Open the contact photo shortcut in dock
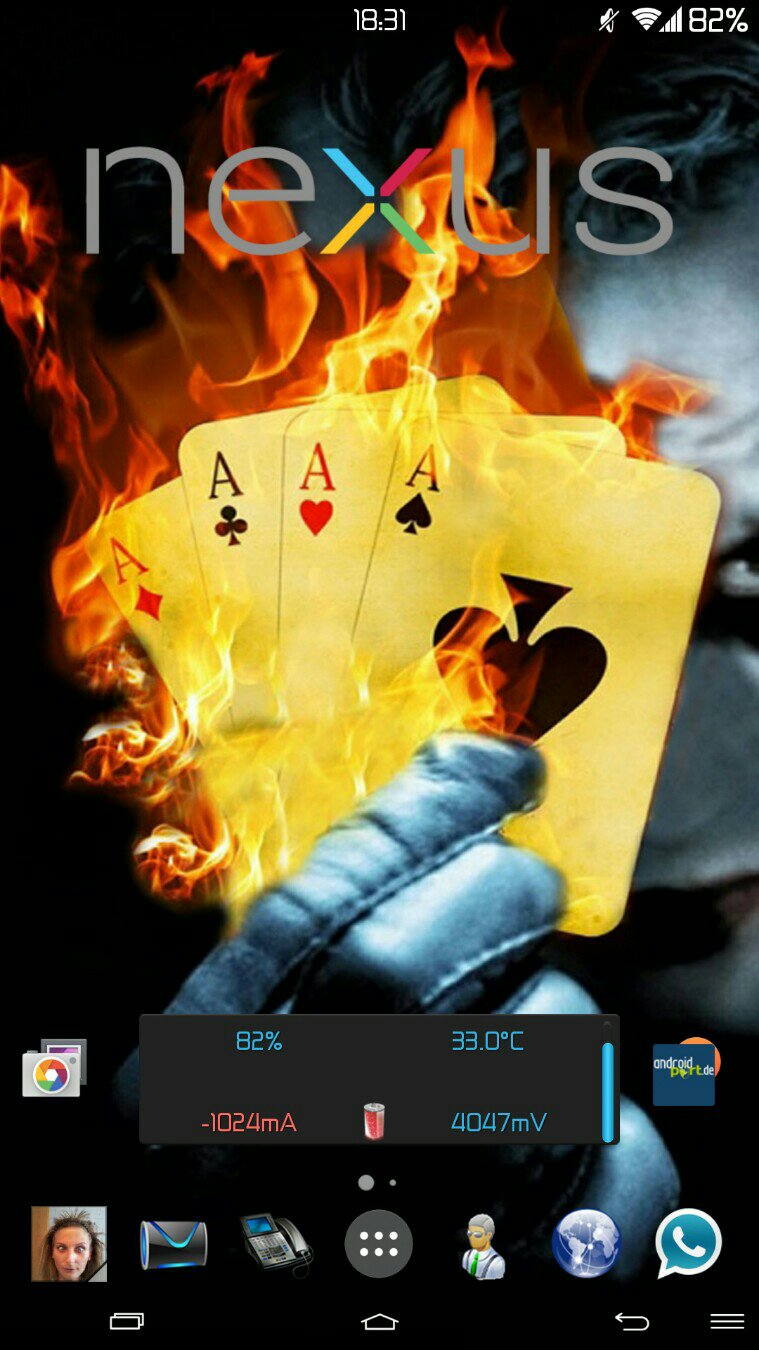This screenshot has width=759, height=1350. [x=69, y=1243]
